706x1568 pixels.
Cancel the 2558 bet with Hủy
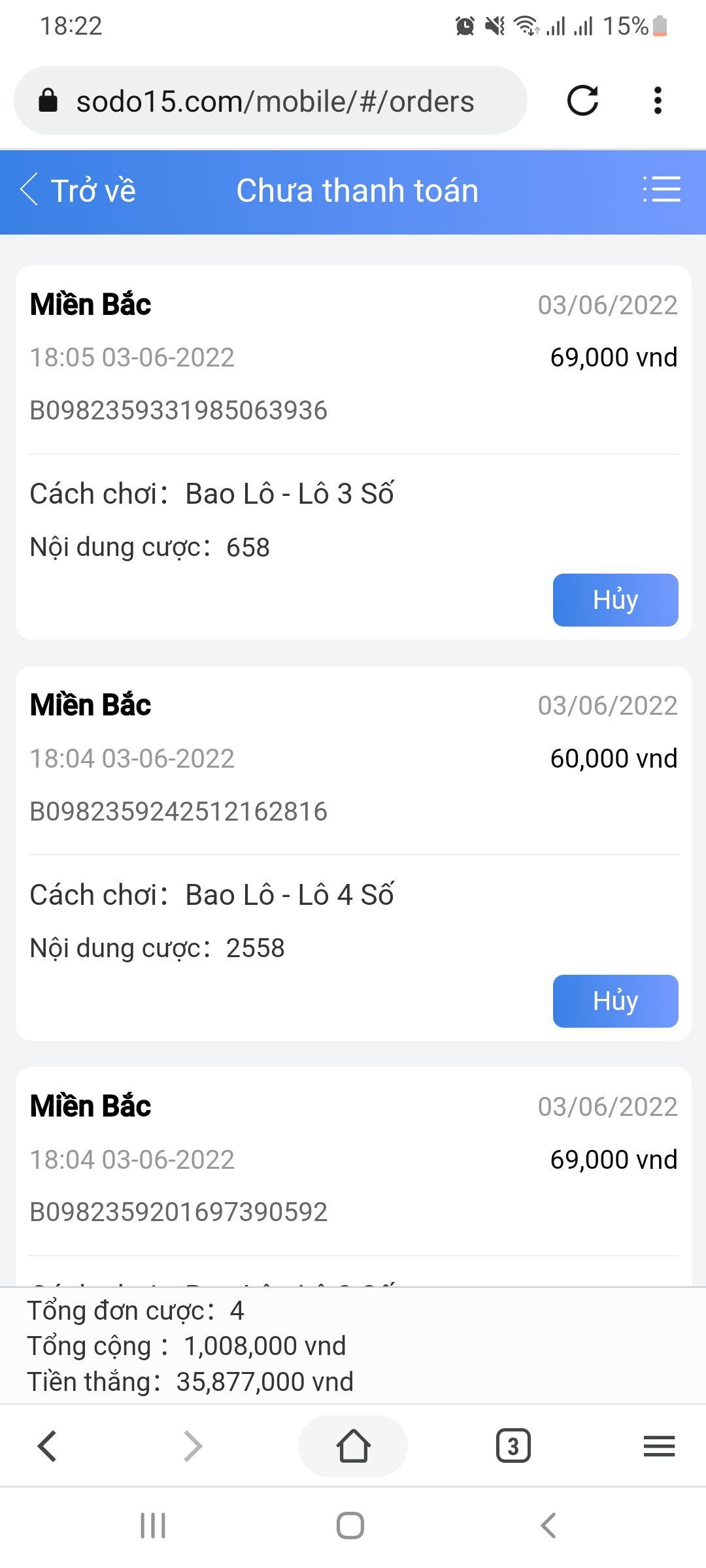point(615,1001)
